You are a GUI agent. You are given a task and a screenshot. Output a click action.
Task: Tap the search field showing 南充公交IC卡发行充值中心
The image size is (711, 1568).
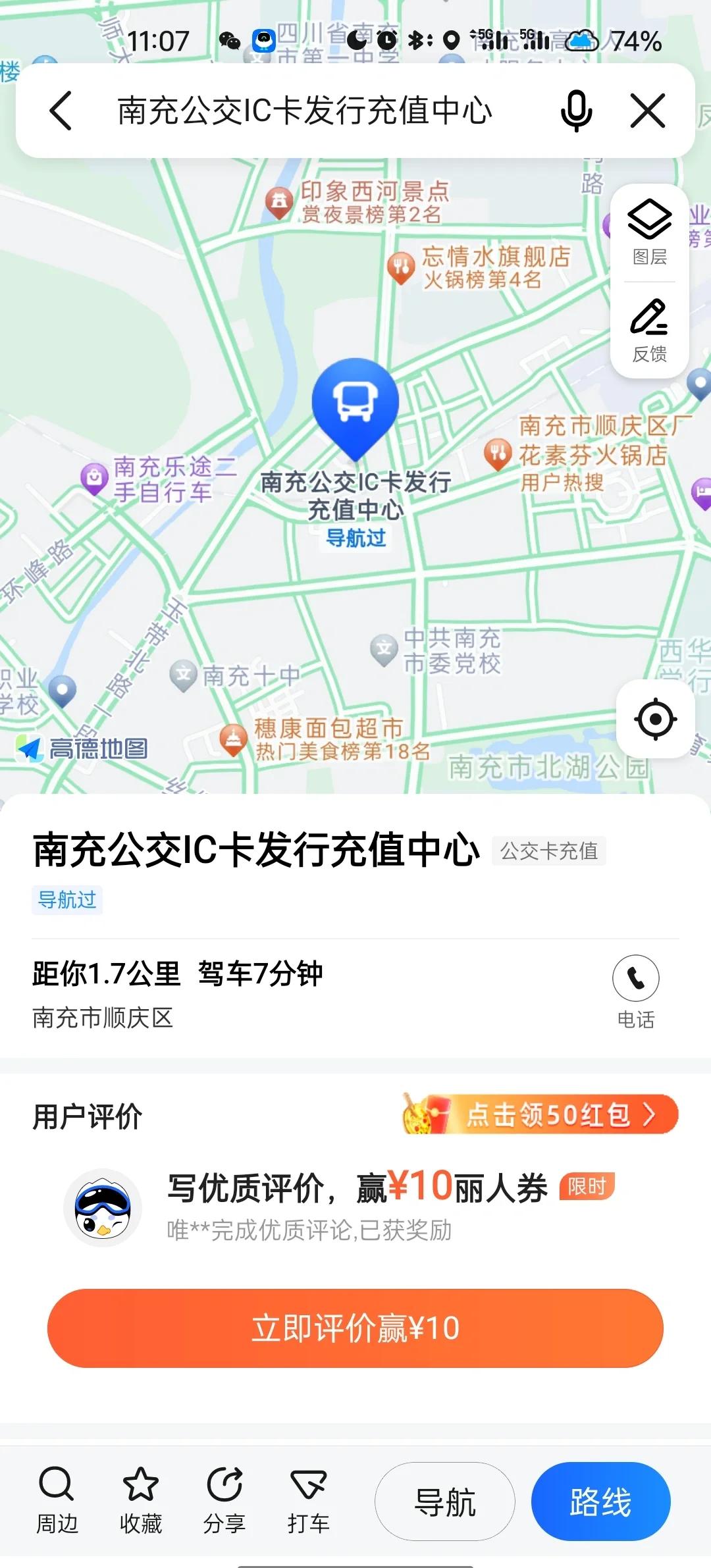303,111
